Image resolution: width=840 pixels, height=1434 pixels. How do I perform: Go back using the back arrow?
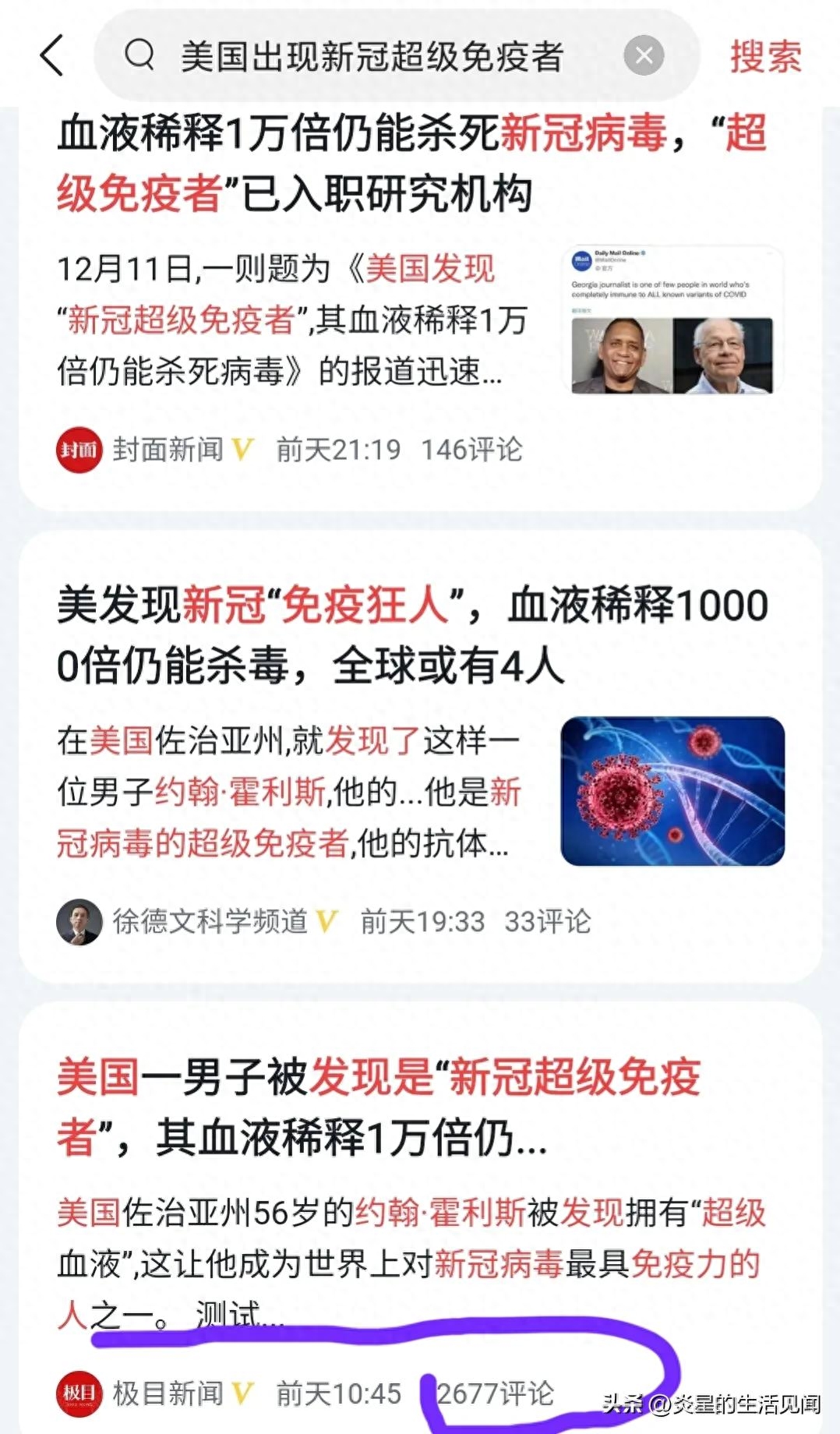point(51,56)
